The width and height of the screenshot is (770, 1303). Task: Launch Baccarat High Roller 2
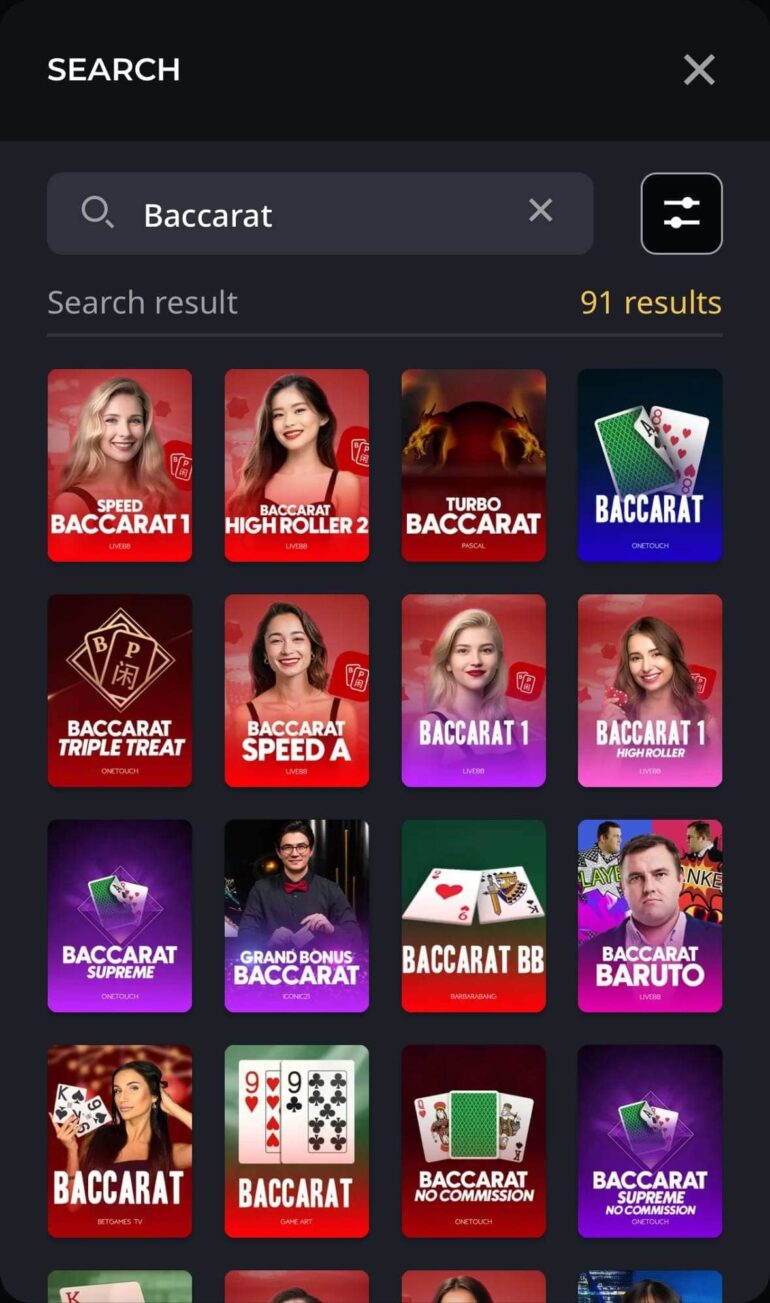click(x=297, y=465)
